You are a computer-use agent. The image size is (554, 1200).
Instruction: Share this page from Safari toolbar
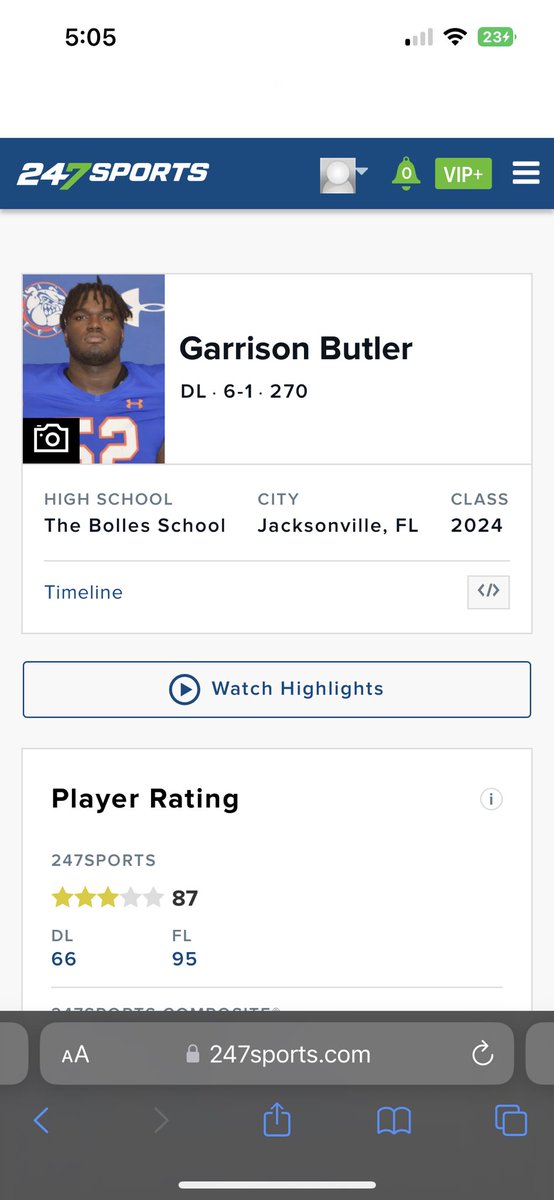tap(277, 1120)
